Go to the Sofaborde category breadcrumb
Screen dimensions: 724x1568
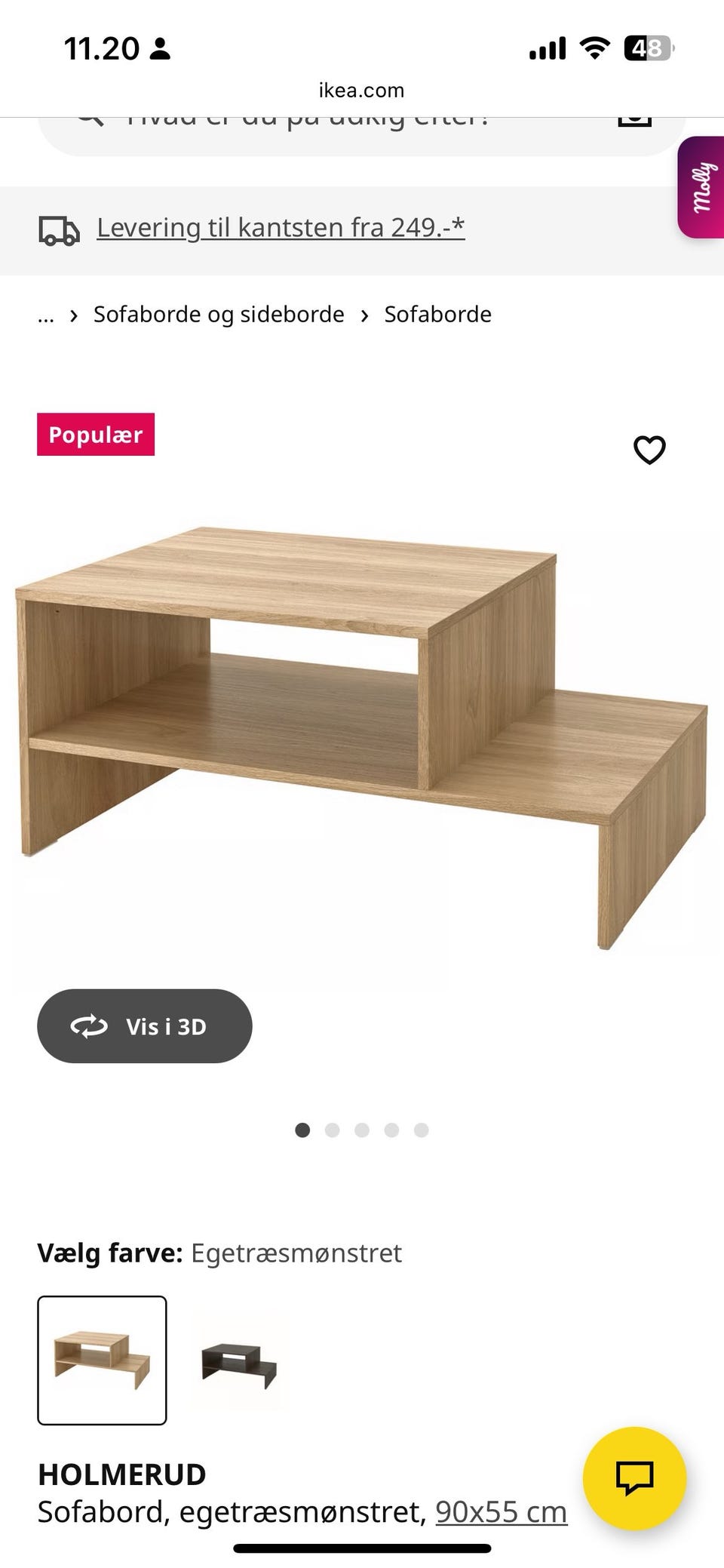pos(437,314)
